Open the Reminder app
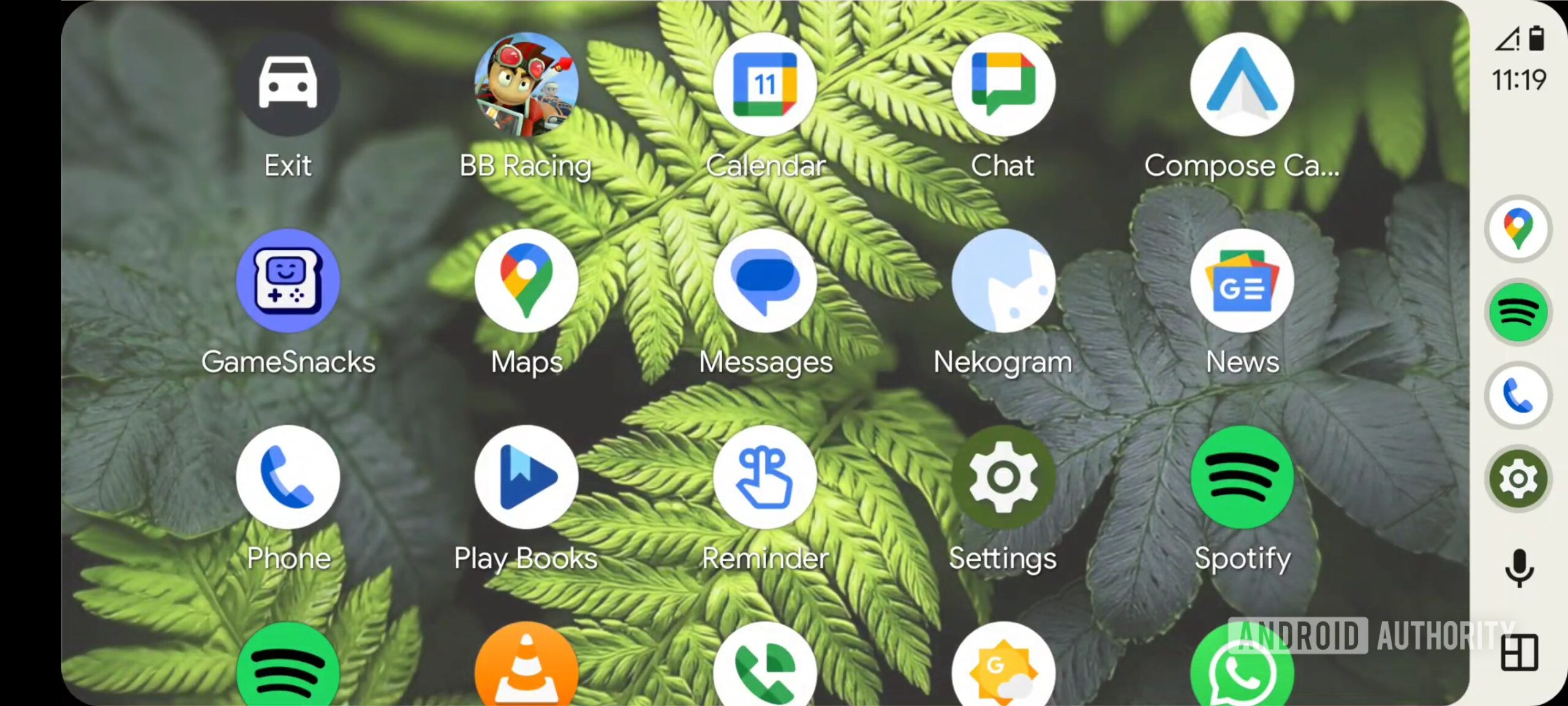 (x=764, y=477)
